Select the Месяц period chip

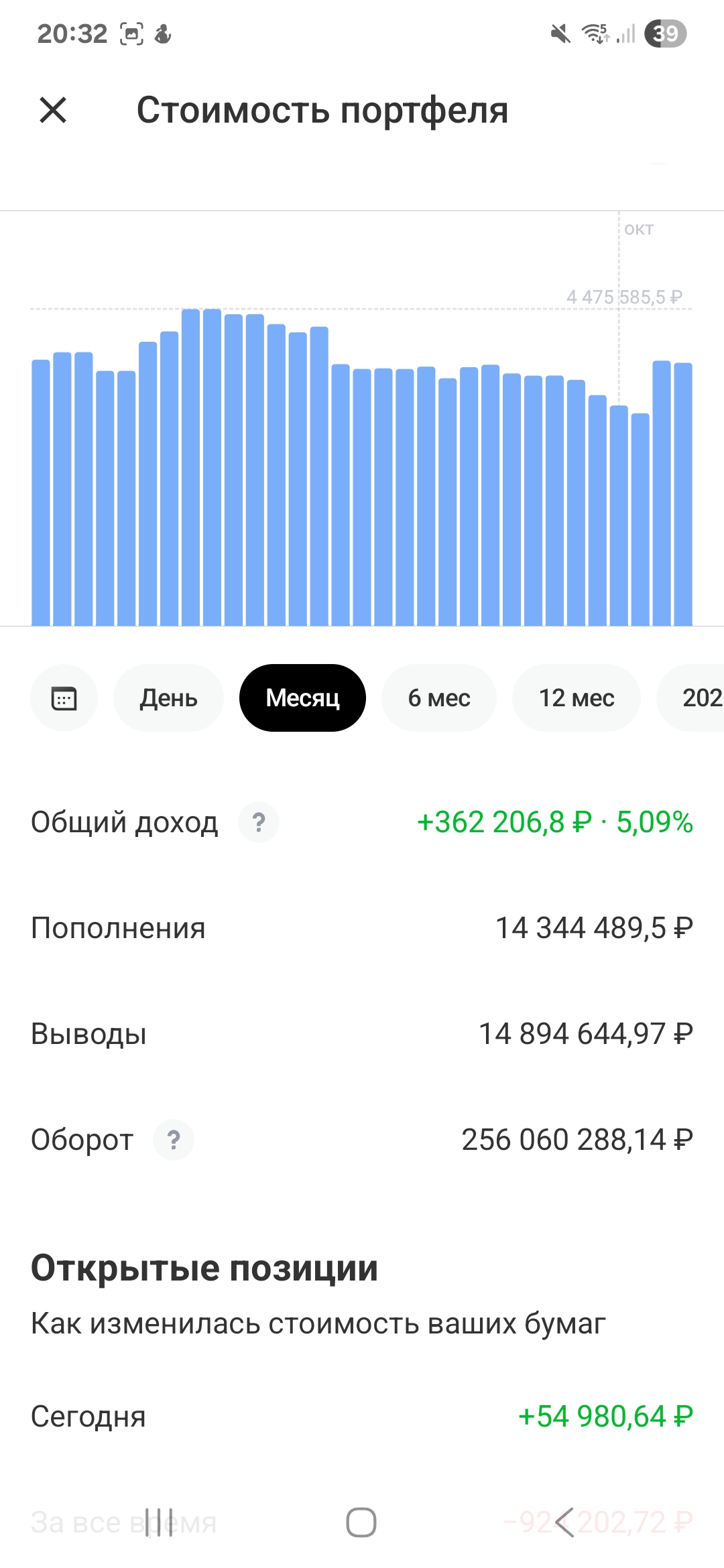click(302, 698)
